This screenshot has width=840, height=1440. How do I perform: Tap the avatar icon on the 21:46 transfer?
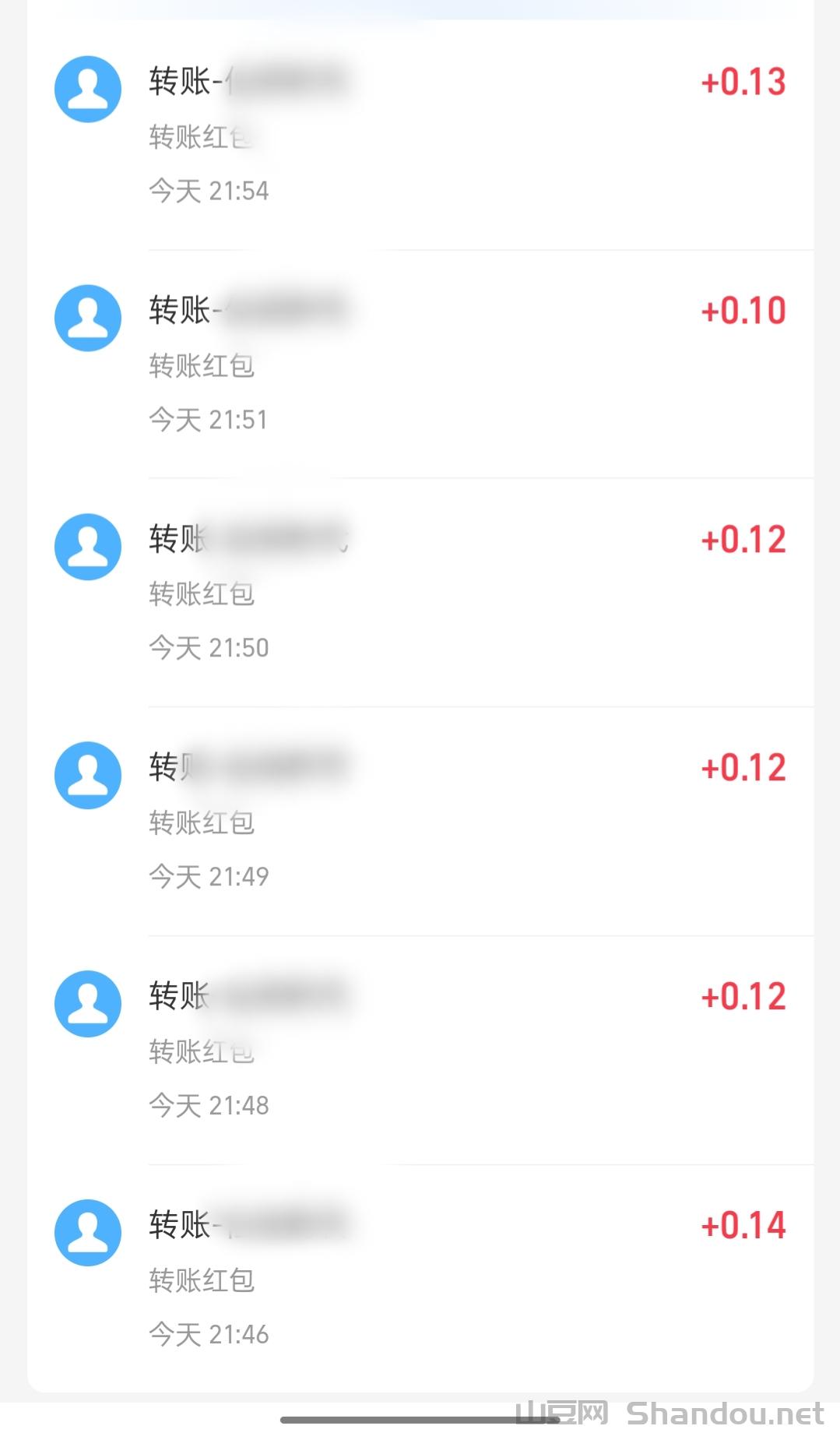[87, 1233]
